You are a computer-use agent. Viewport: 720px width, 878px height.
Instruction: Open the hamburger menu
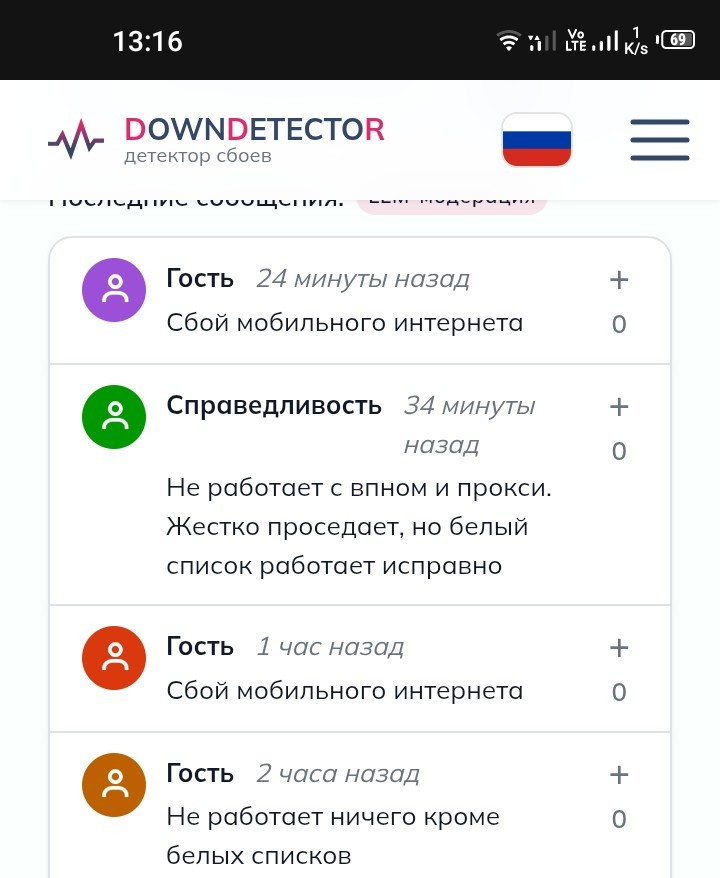click(x=659, y=140)
